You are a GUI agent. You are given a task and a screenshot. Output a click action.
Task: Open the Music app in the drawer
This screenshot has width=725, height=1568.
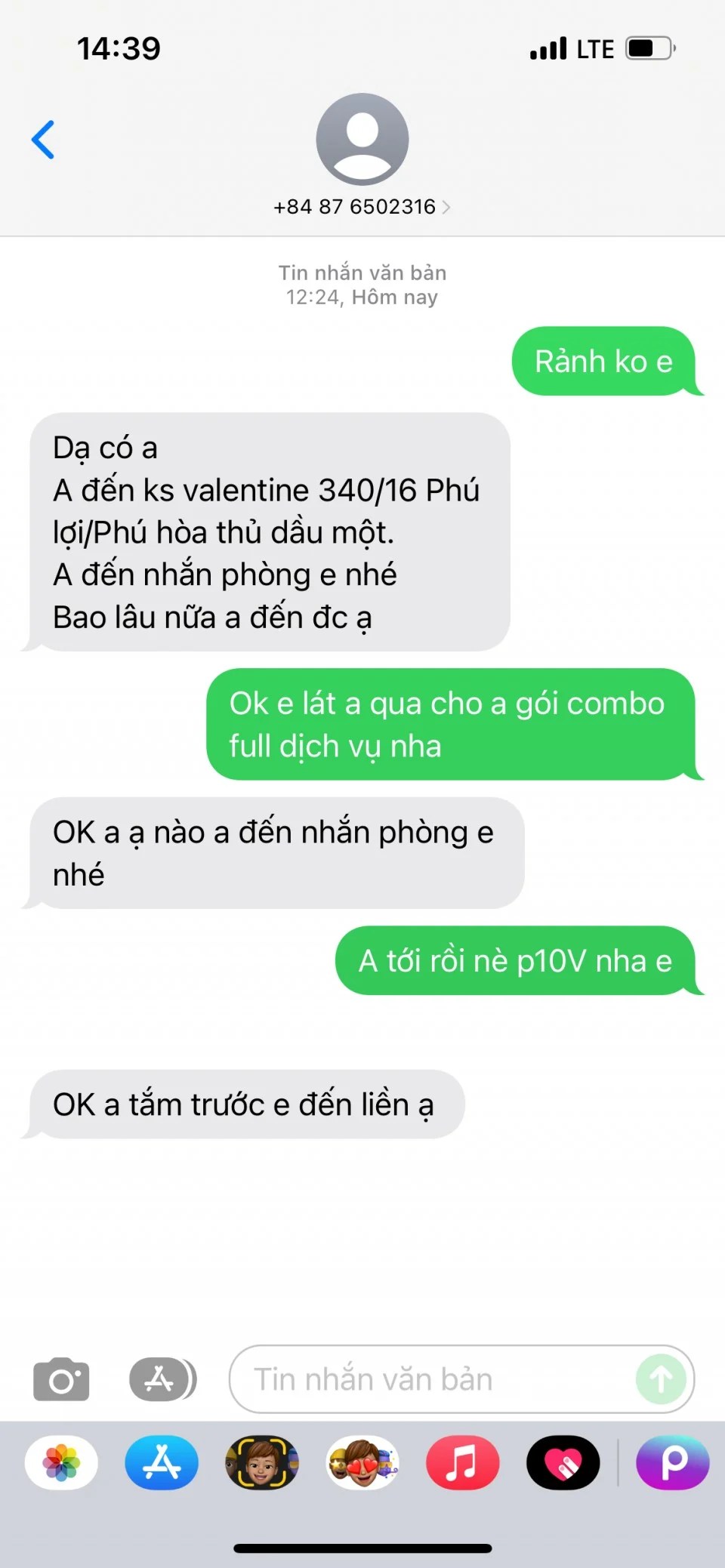462,1462
